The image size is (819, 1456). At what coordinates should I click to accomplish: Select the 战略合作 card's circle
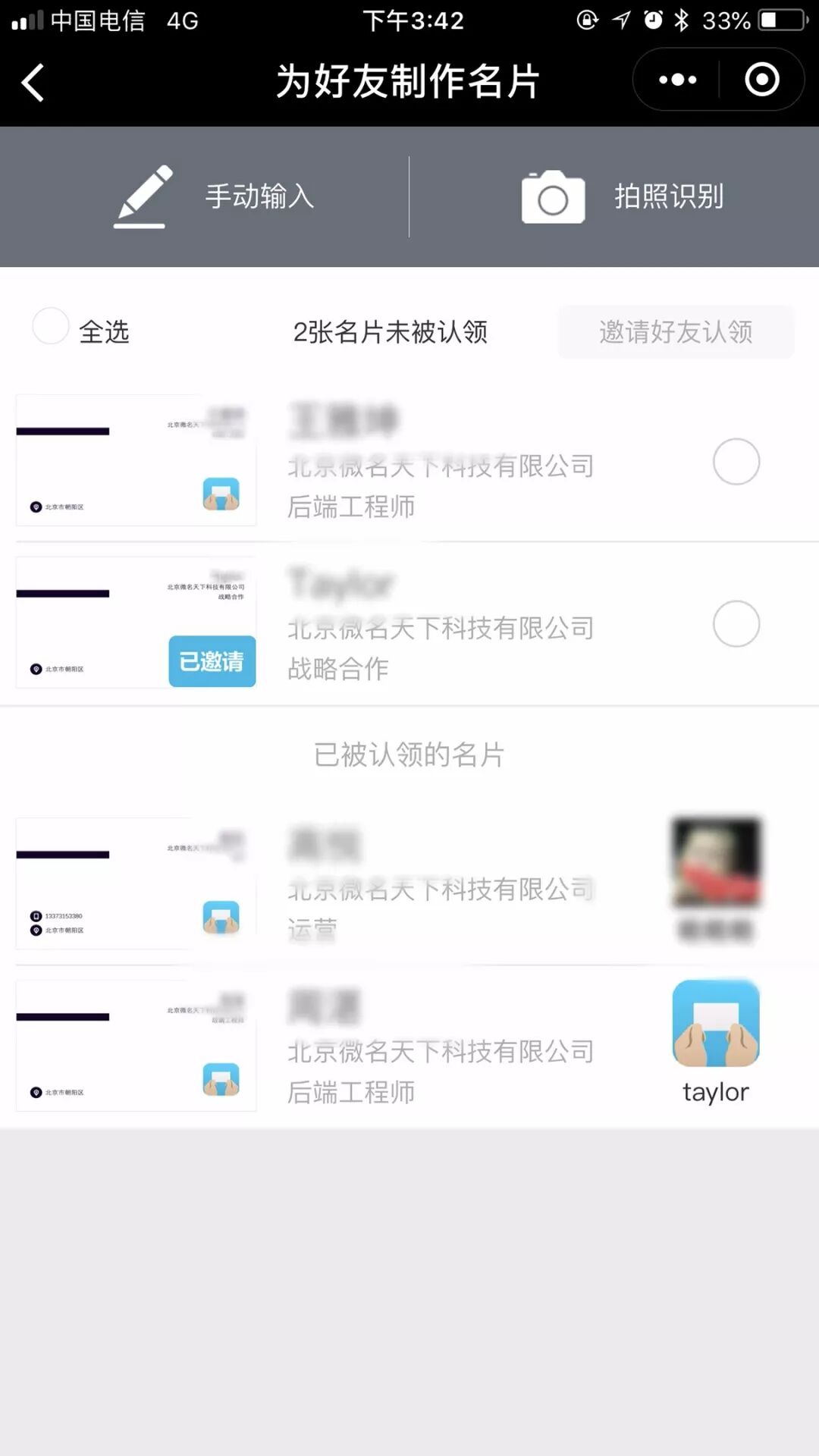point(736,623)
